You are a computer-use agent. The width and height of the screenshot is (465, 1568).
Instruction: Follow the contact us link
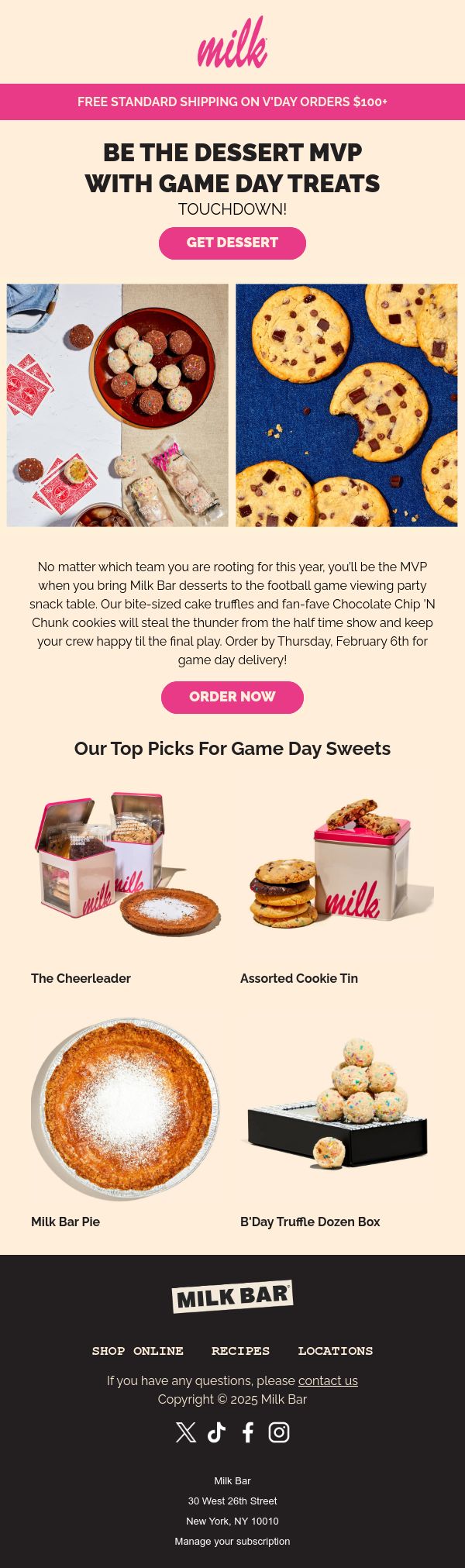tap(328, 1380)
